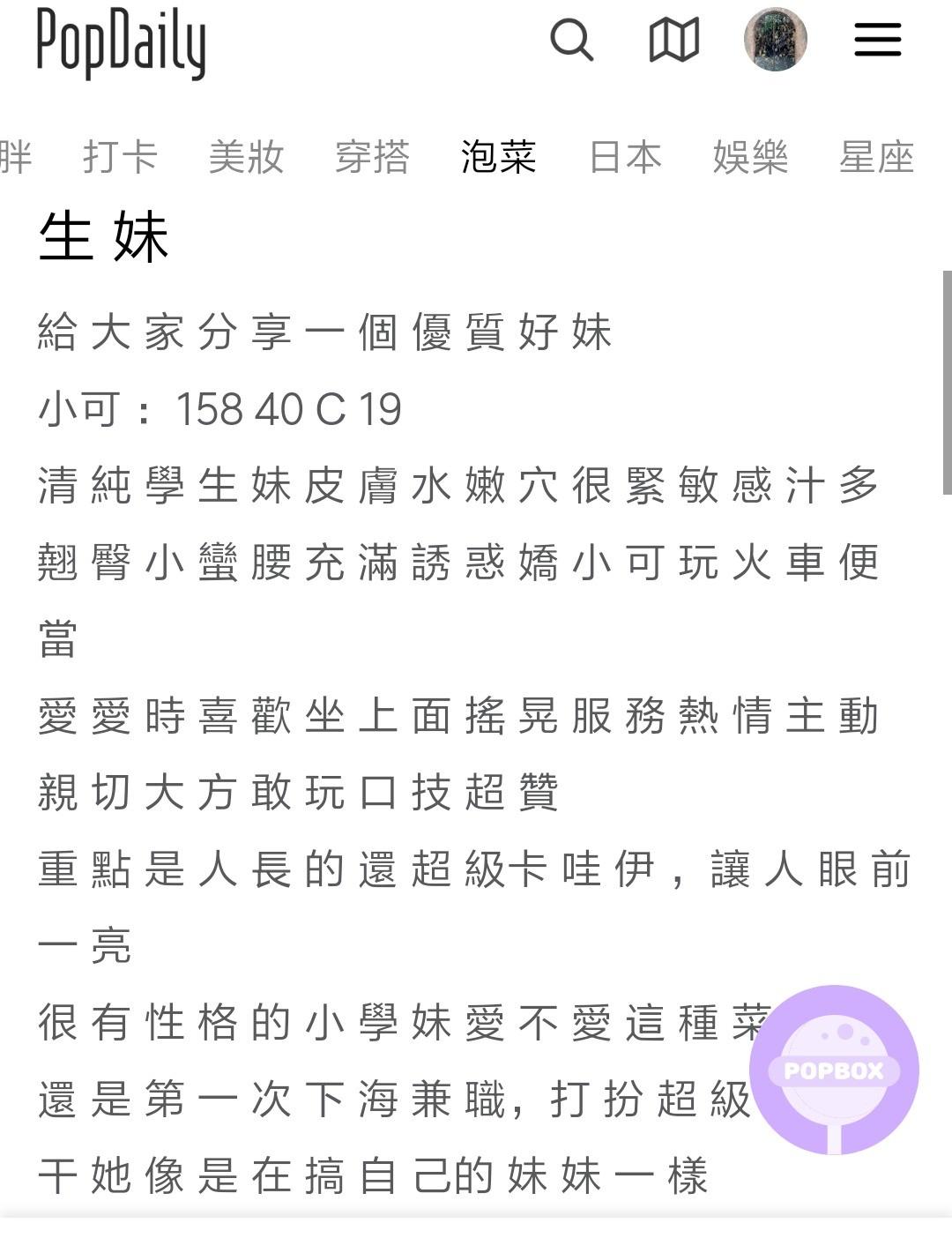Screen dimensions: 952x1238
Task: Switch to the 穿搭 tab
Action: pos(372,157)
